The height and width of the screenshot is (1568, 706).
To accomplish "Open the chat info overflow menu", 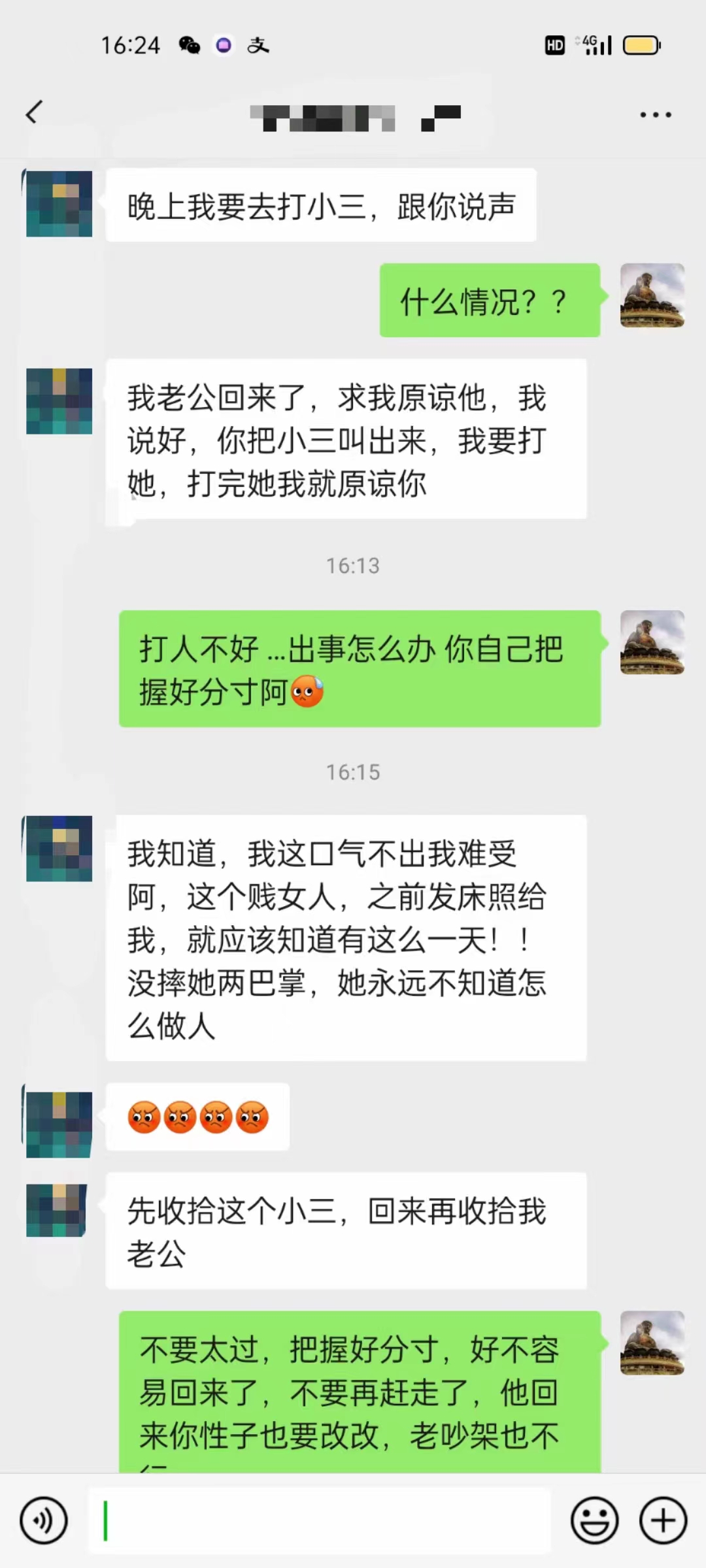I will click(655, 114).
